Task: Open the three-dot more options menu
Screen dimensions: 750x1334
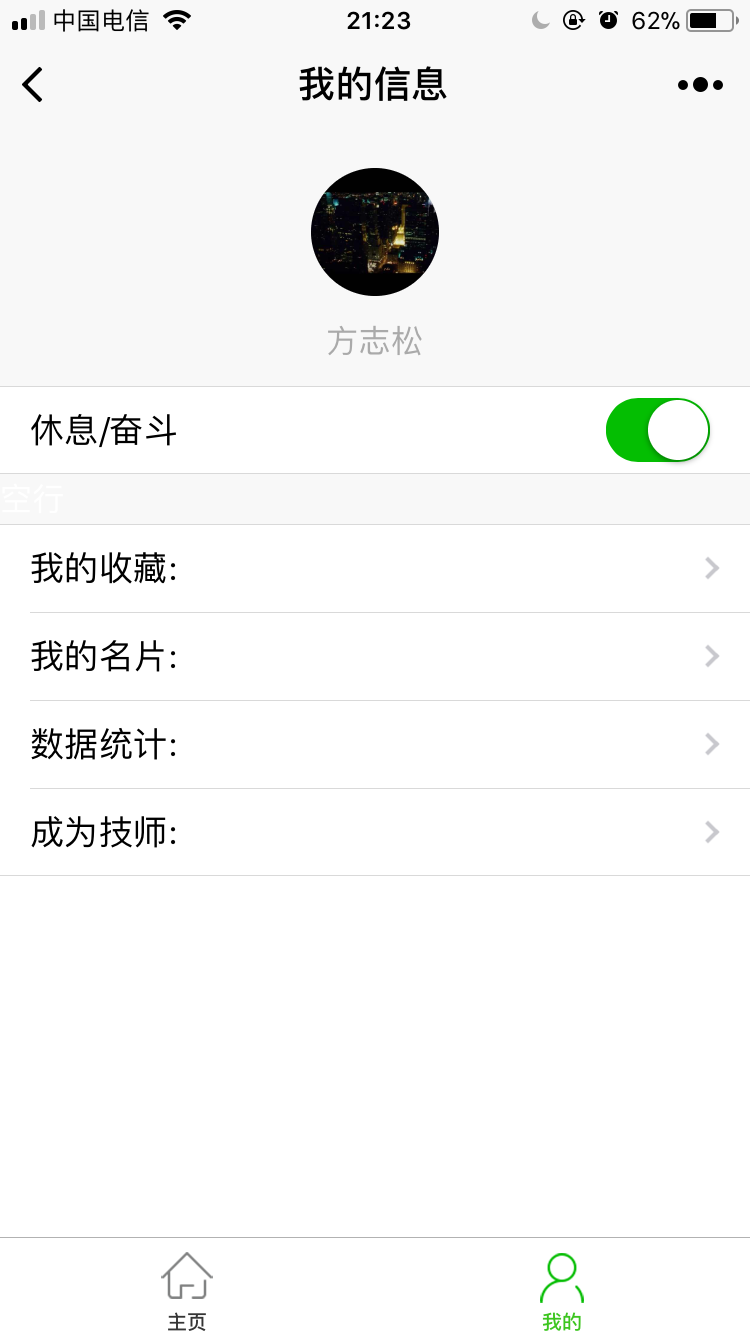Action: [x=700, y=85]
